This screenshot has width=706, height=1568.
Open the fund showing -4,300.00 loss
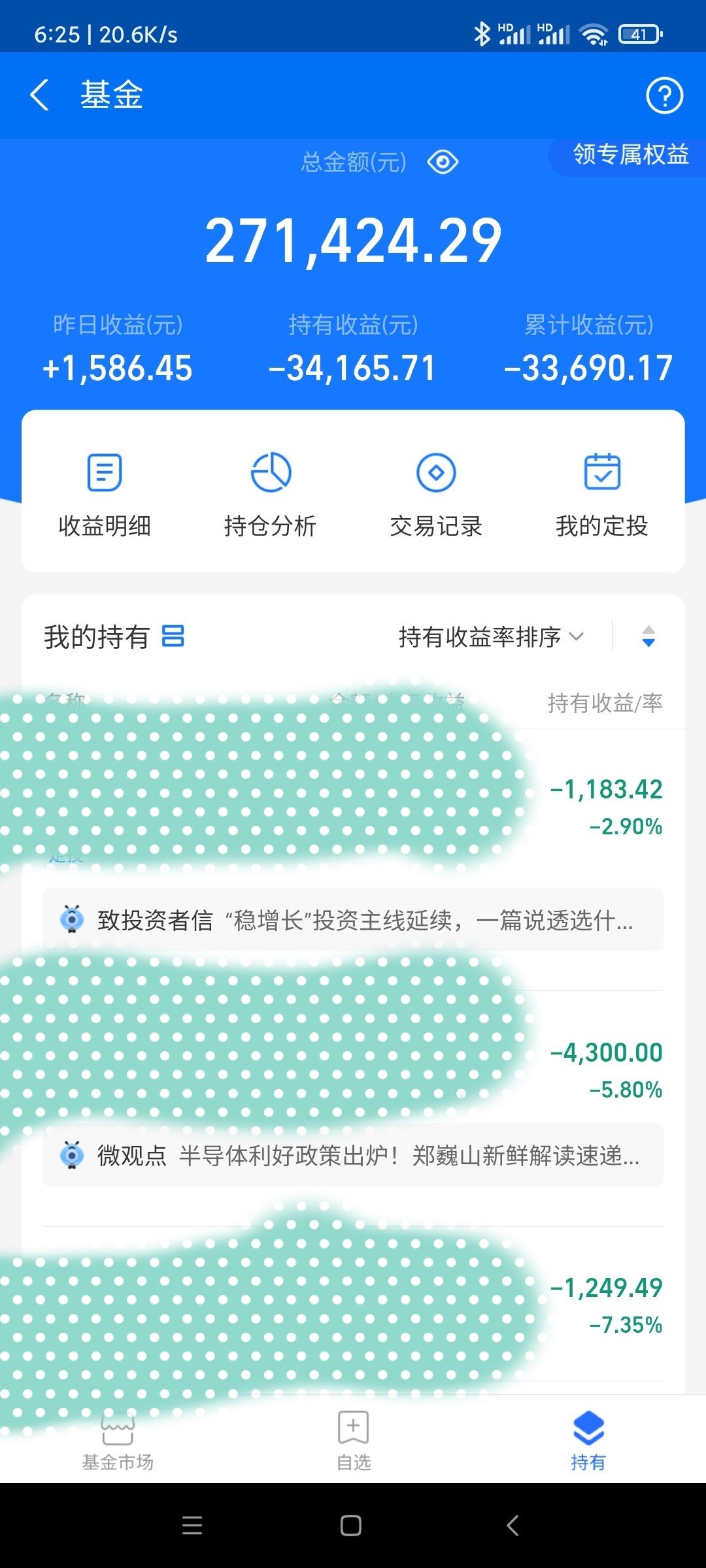(x=353, y=1052)
